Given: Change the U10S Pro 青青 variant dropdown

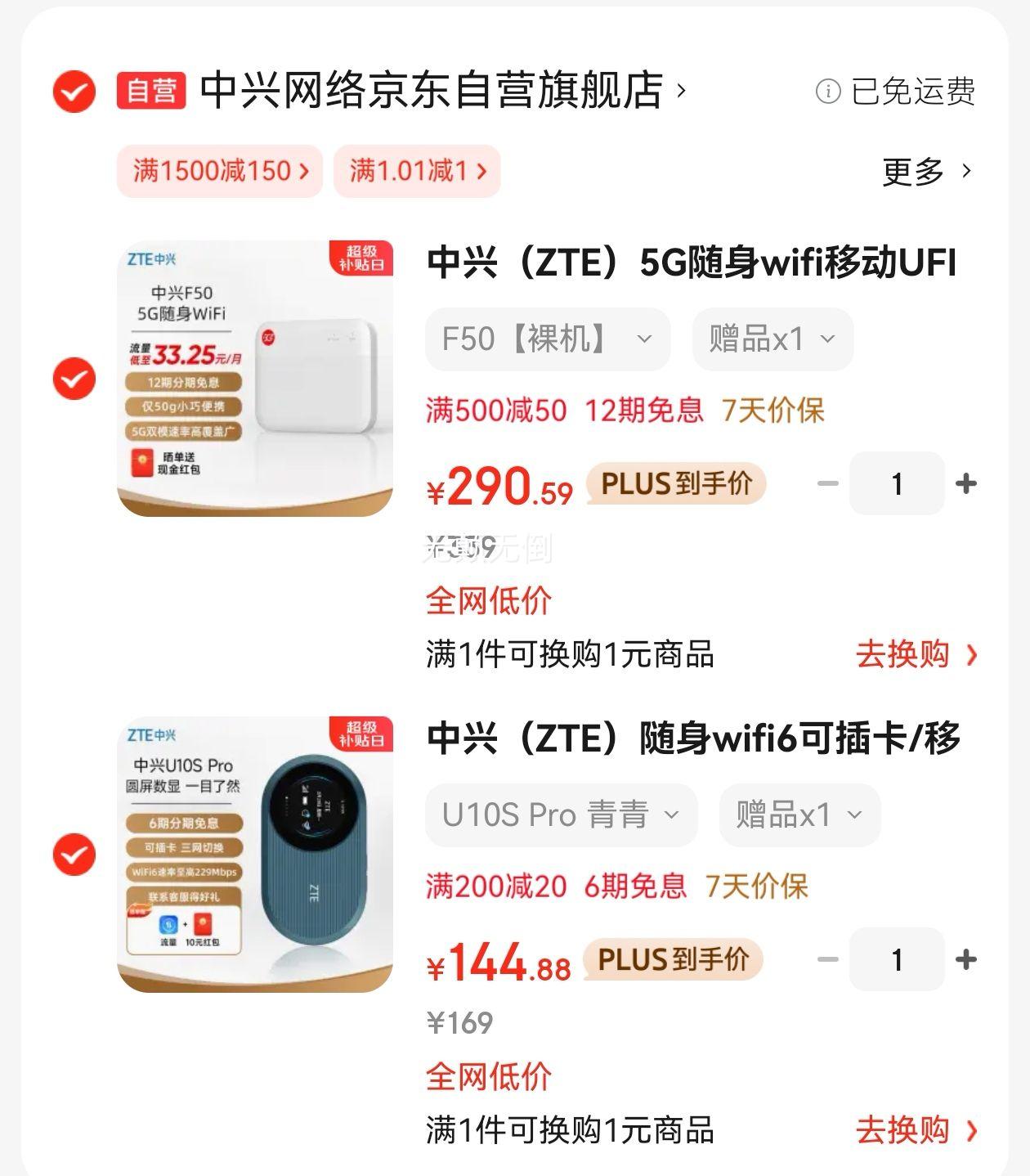Looking at the screenshot, I should (x=561, y=815).
